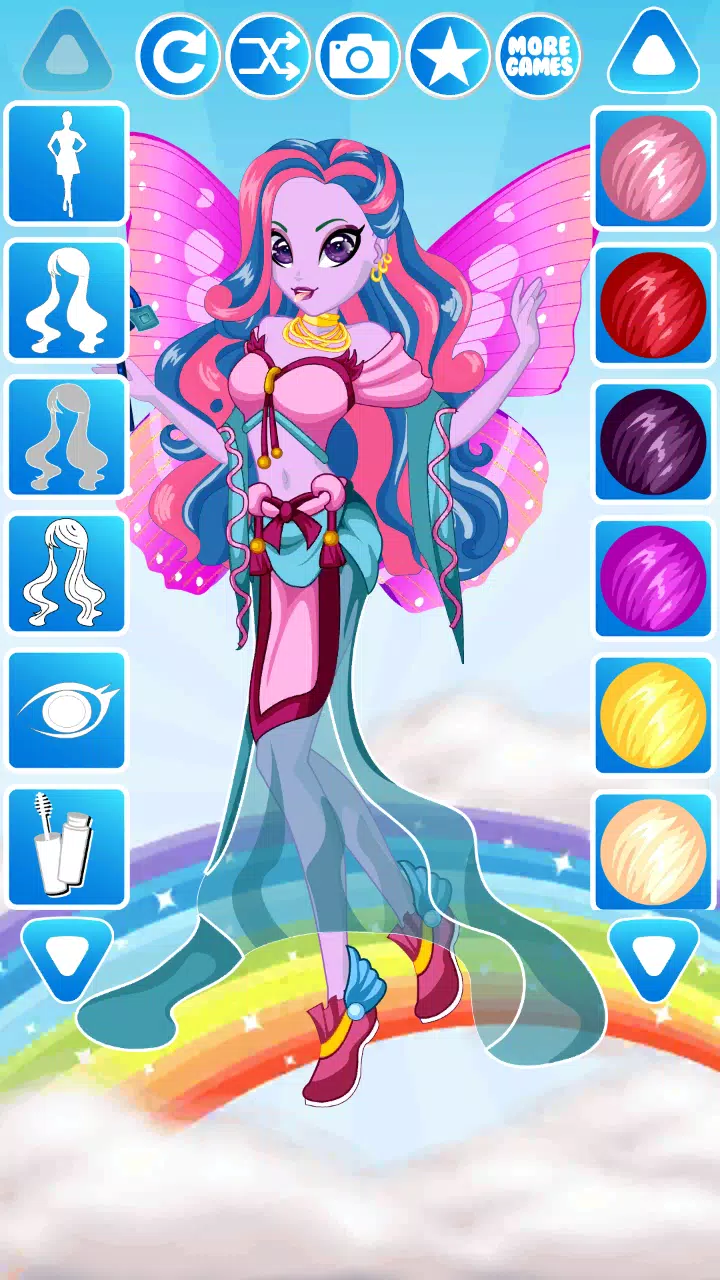Reset the character with the restart button
720x1280 pixels.
(x=177, y=56)
